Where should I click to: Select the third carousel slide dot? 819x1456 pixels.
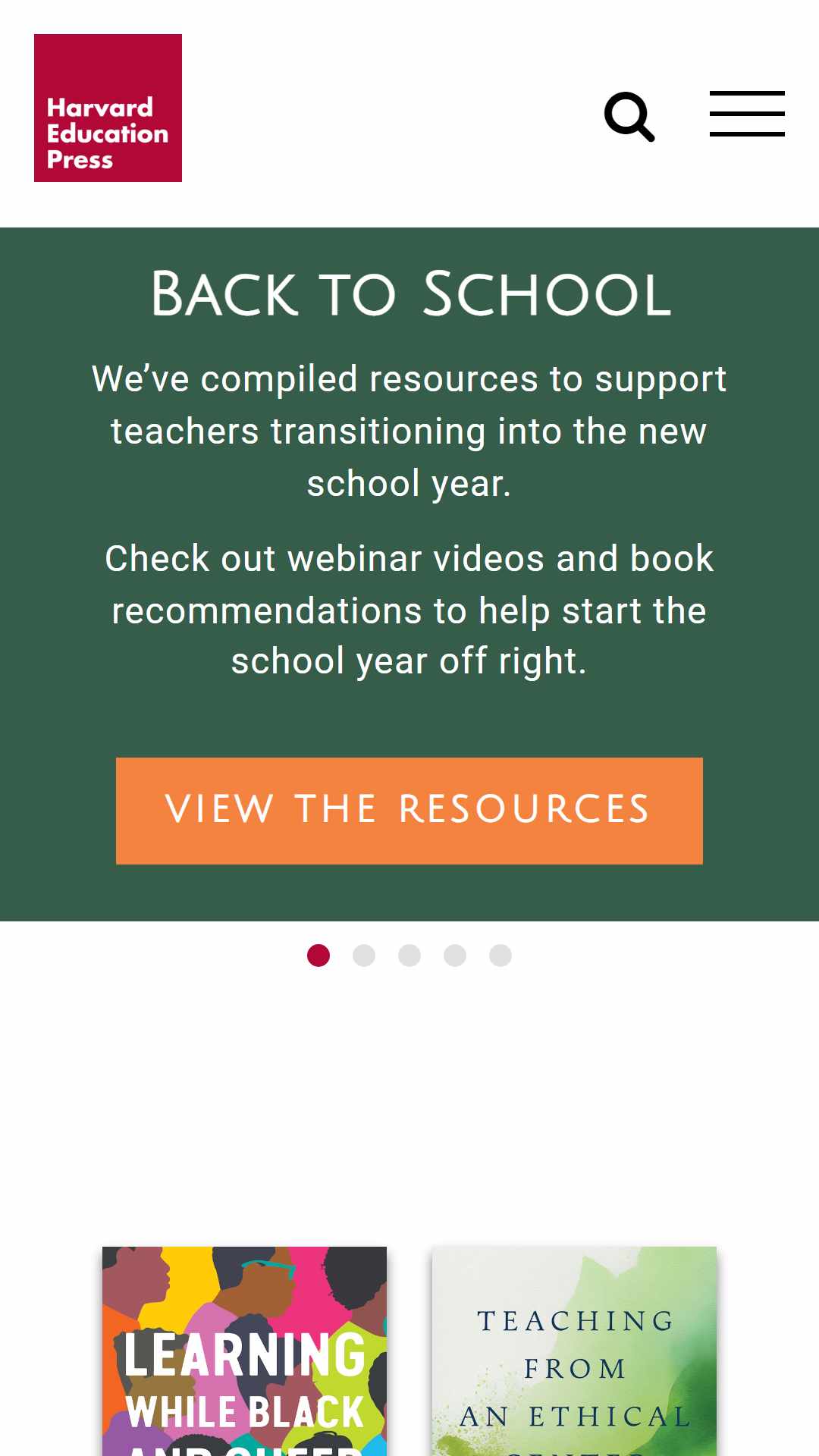(x=409, y=955)
